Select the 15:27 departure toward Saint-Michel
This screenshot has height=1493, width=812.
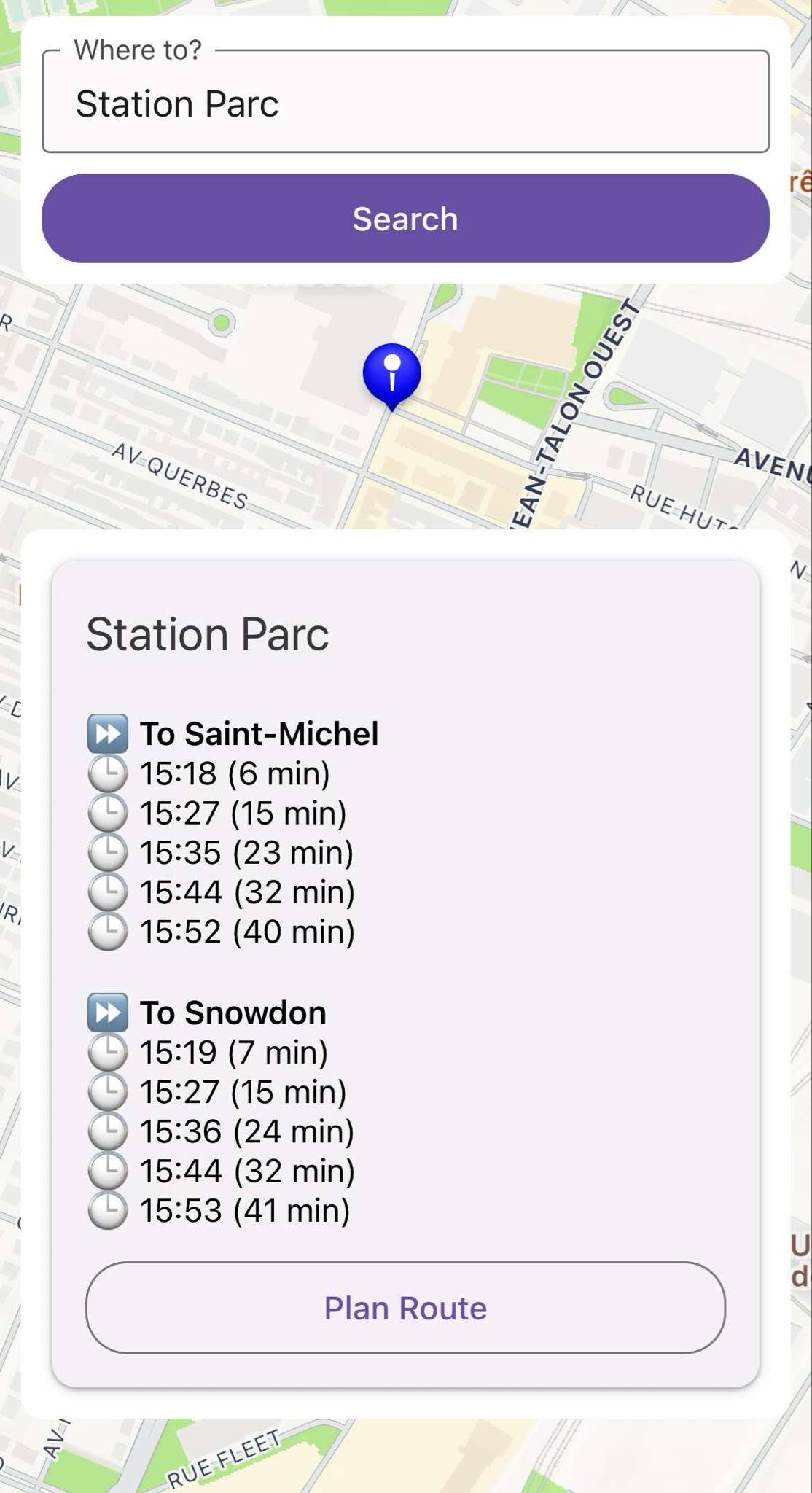click(x=243, y=812)
